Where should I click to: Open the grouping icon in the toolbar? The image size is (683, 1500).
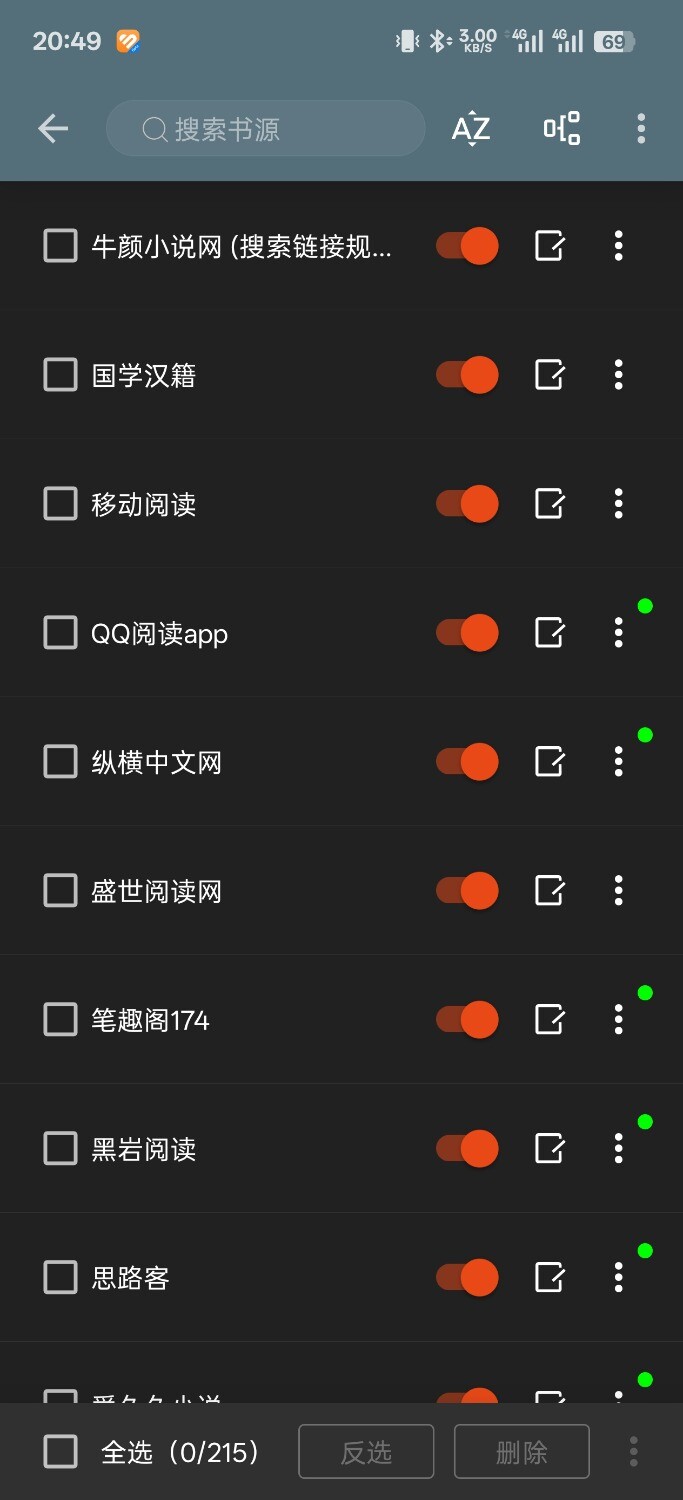(561, 129)
